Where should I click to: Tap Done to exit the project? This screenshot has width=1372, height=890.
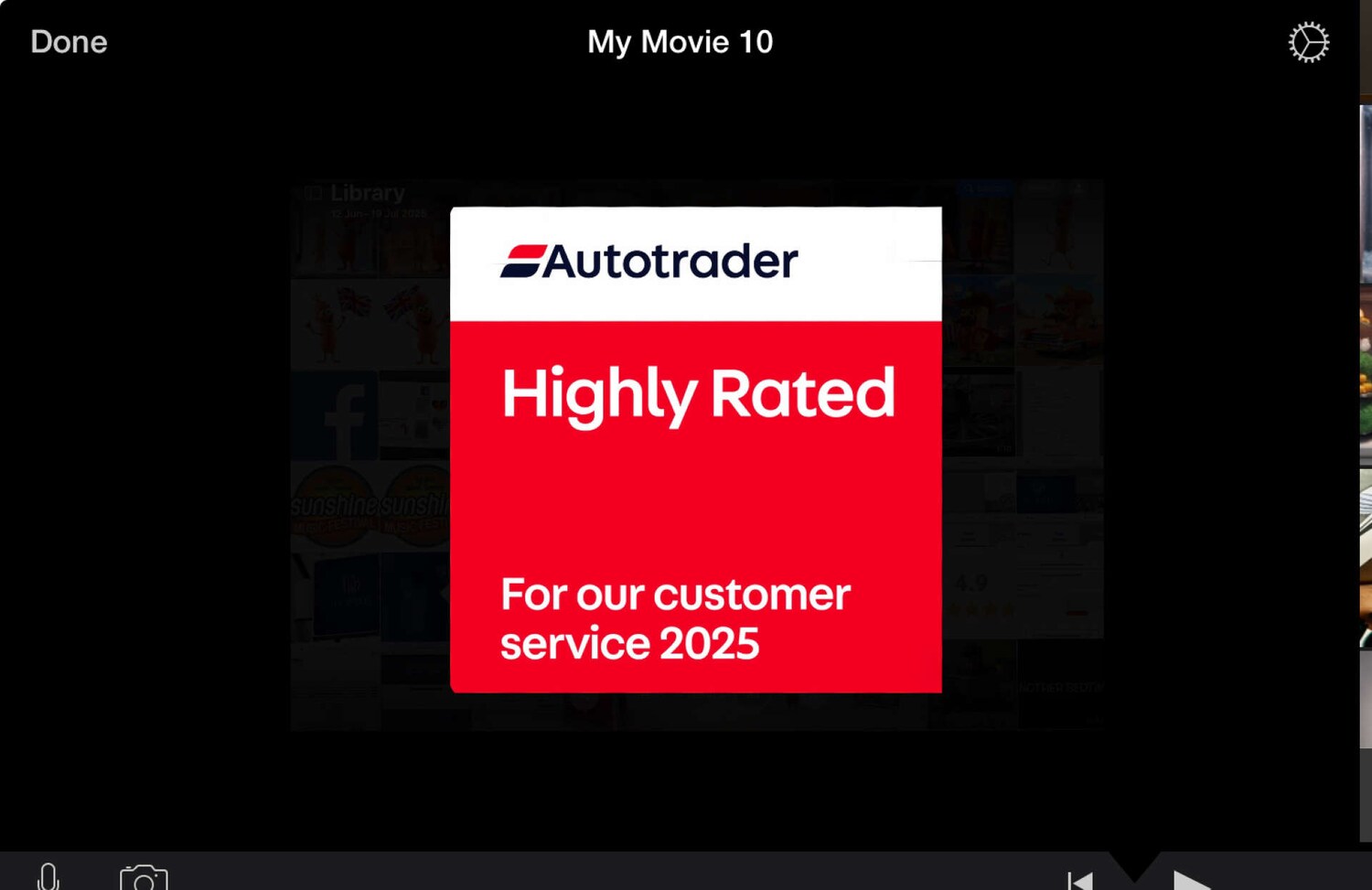(x=69, y=42)
